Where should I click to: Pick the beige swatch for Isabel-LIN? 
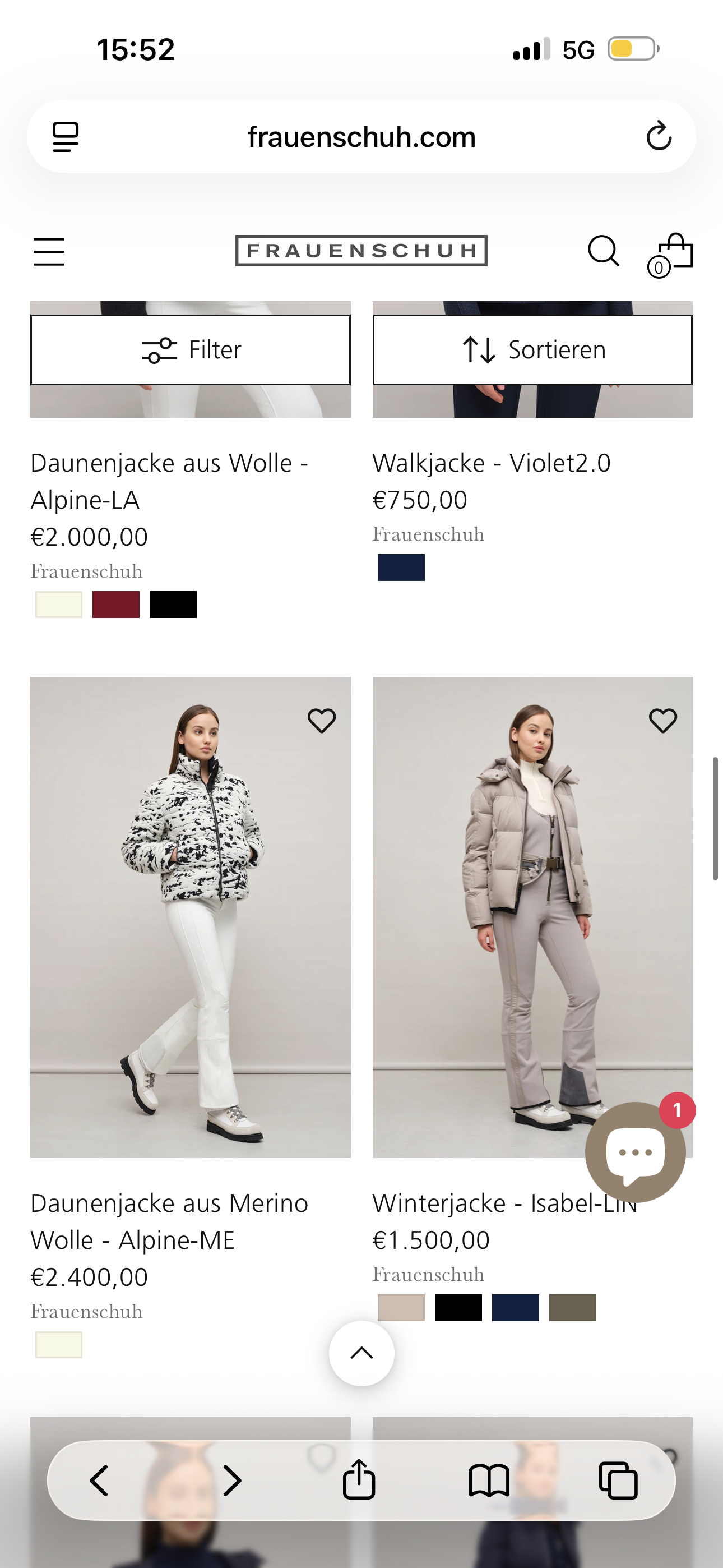click(401, 1307)
